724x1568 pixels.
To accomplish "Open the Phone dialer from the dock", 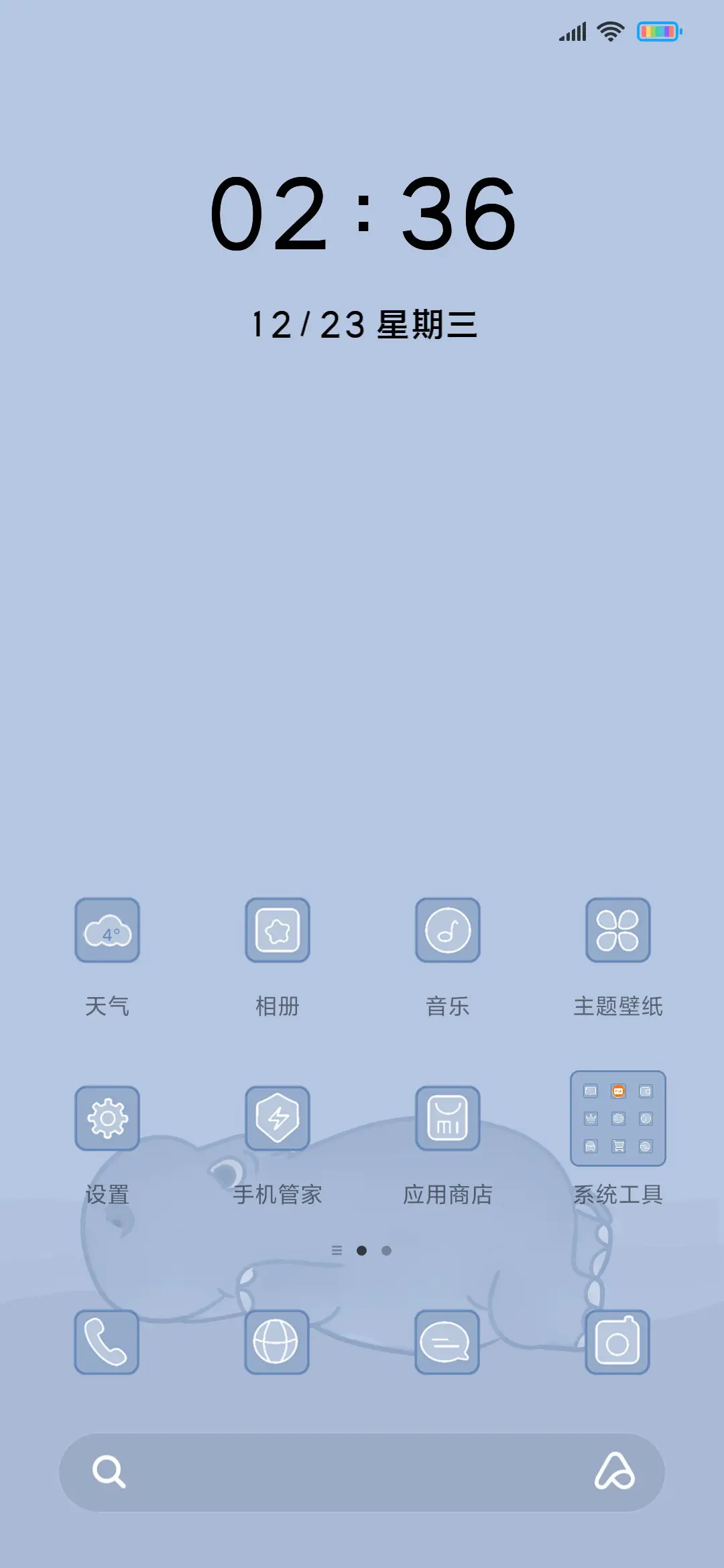I will (107, 1342).
